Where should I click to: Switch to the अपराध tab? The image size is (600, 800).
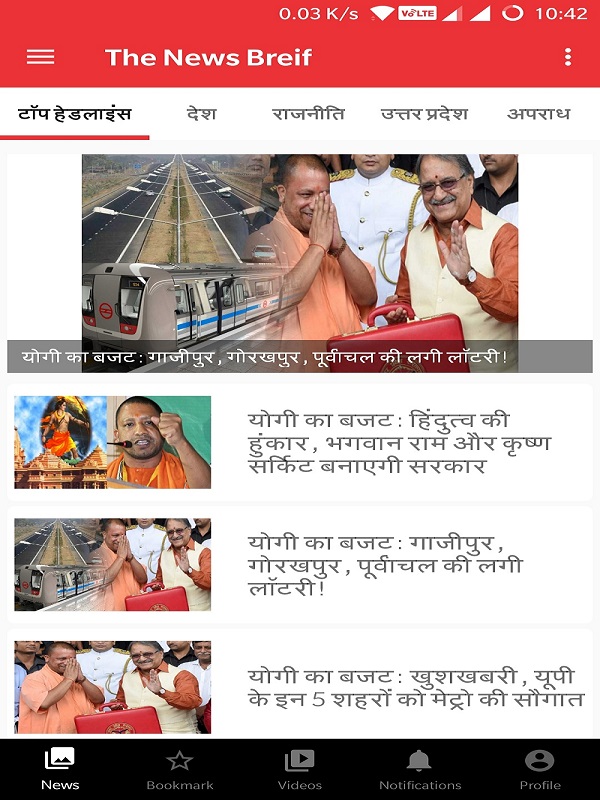click(x=538, y=114)
